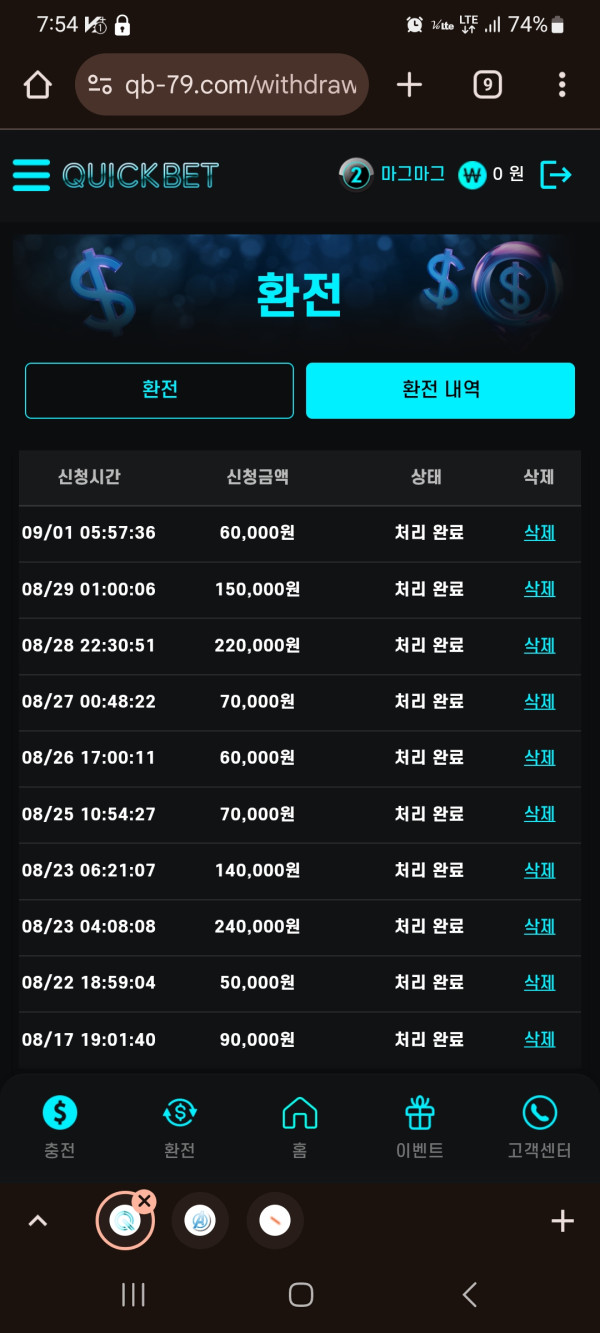Open the 이벤트 tab

[x=419, y=1127]
